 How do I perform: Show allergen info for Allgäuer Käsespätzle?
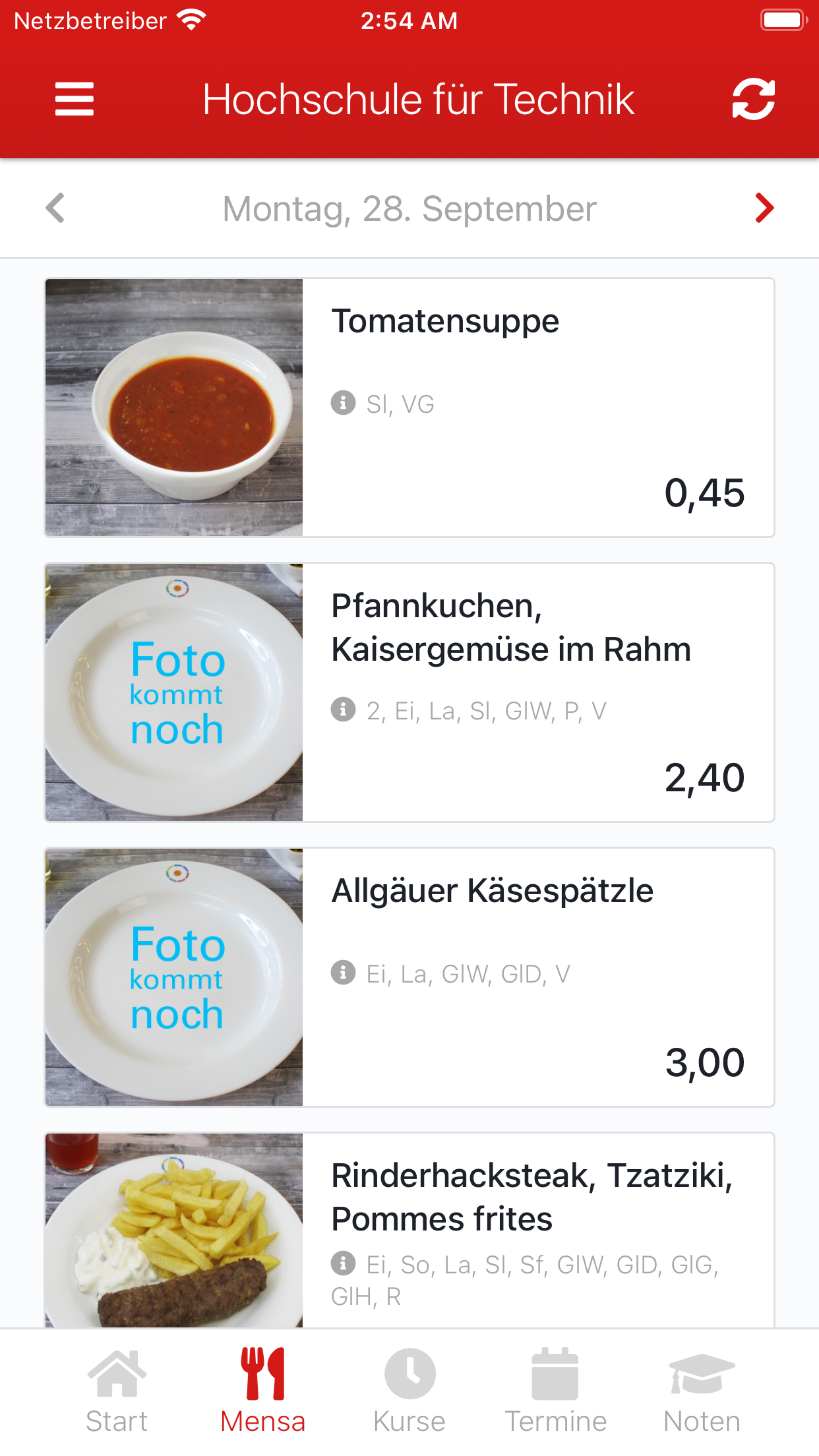click(343, 972)
